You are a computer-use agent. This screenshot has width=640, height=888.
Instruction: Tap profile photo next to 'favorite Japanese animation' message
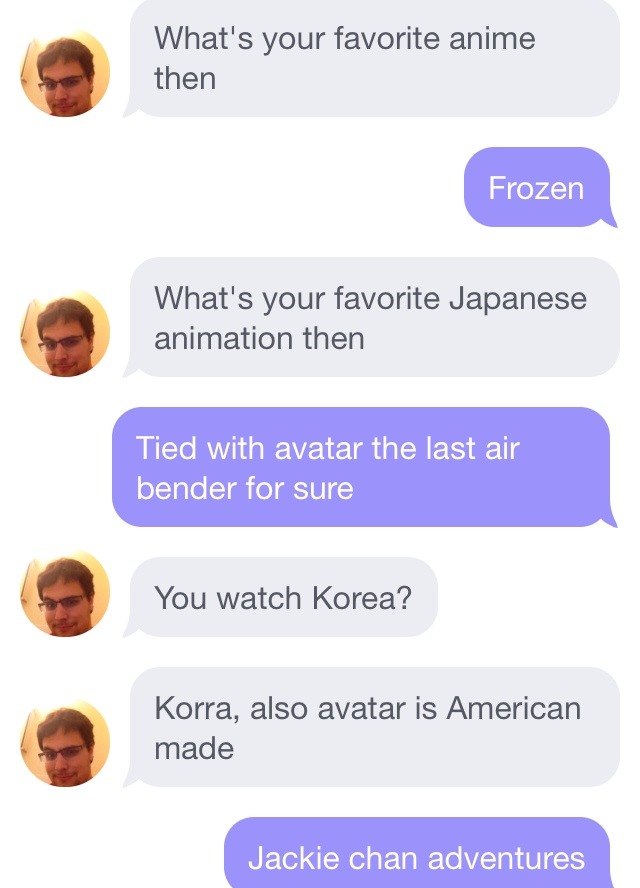tap(65, 333)
